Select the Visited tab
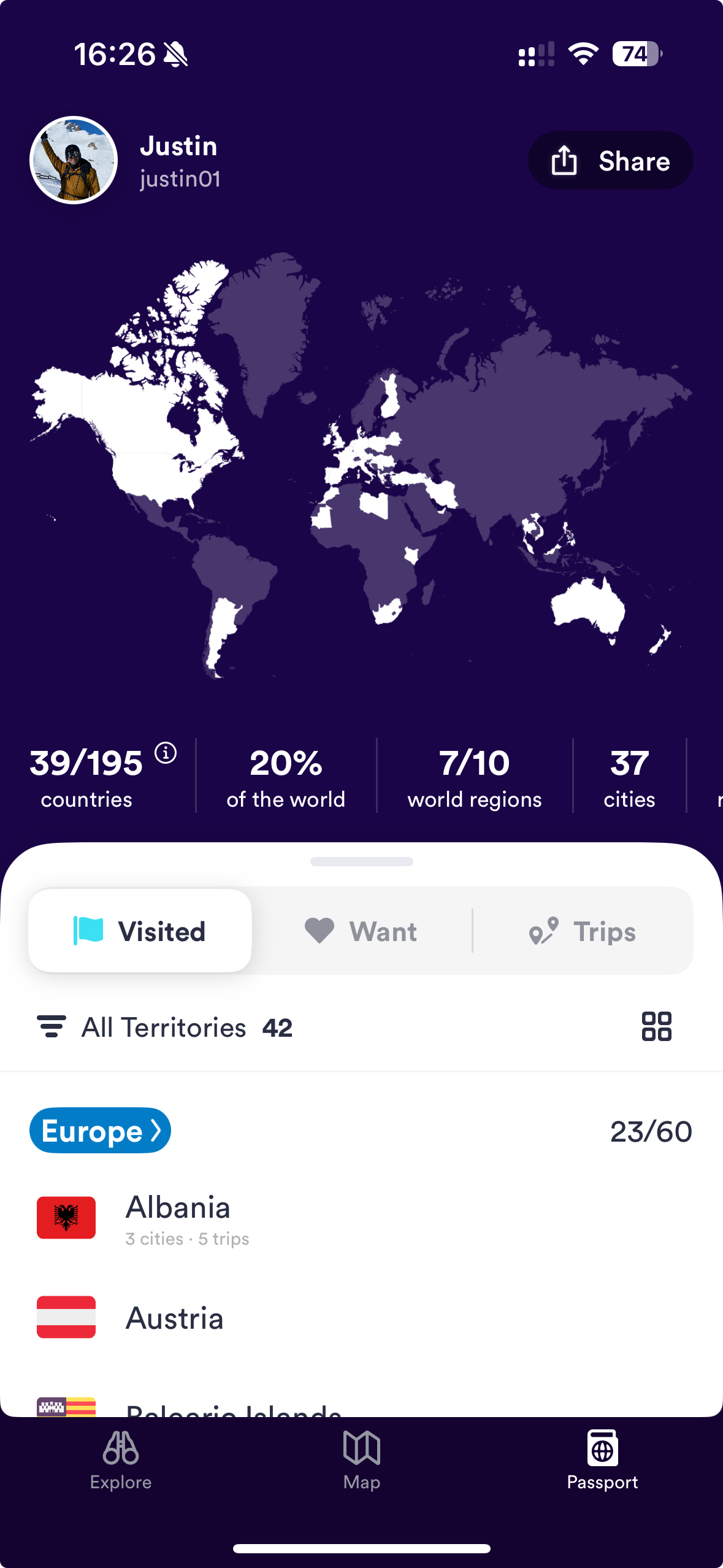Viewport: 723px width, 1568px height. coord(140,931)
